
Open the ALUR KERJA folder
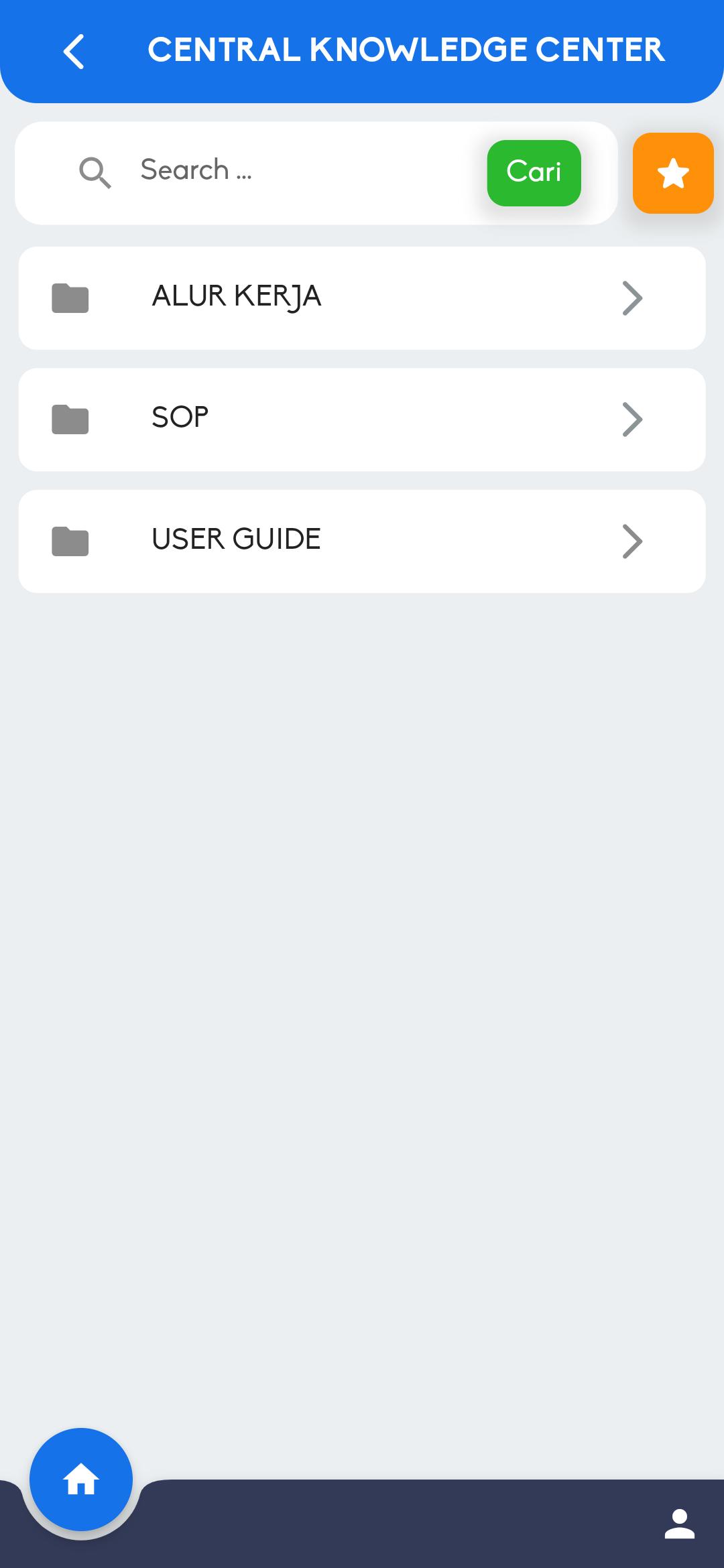362,298
